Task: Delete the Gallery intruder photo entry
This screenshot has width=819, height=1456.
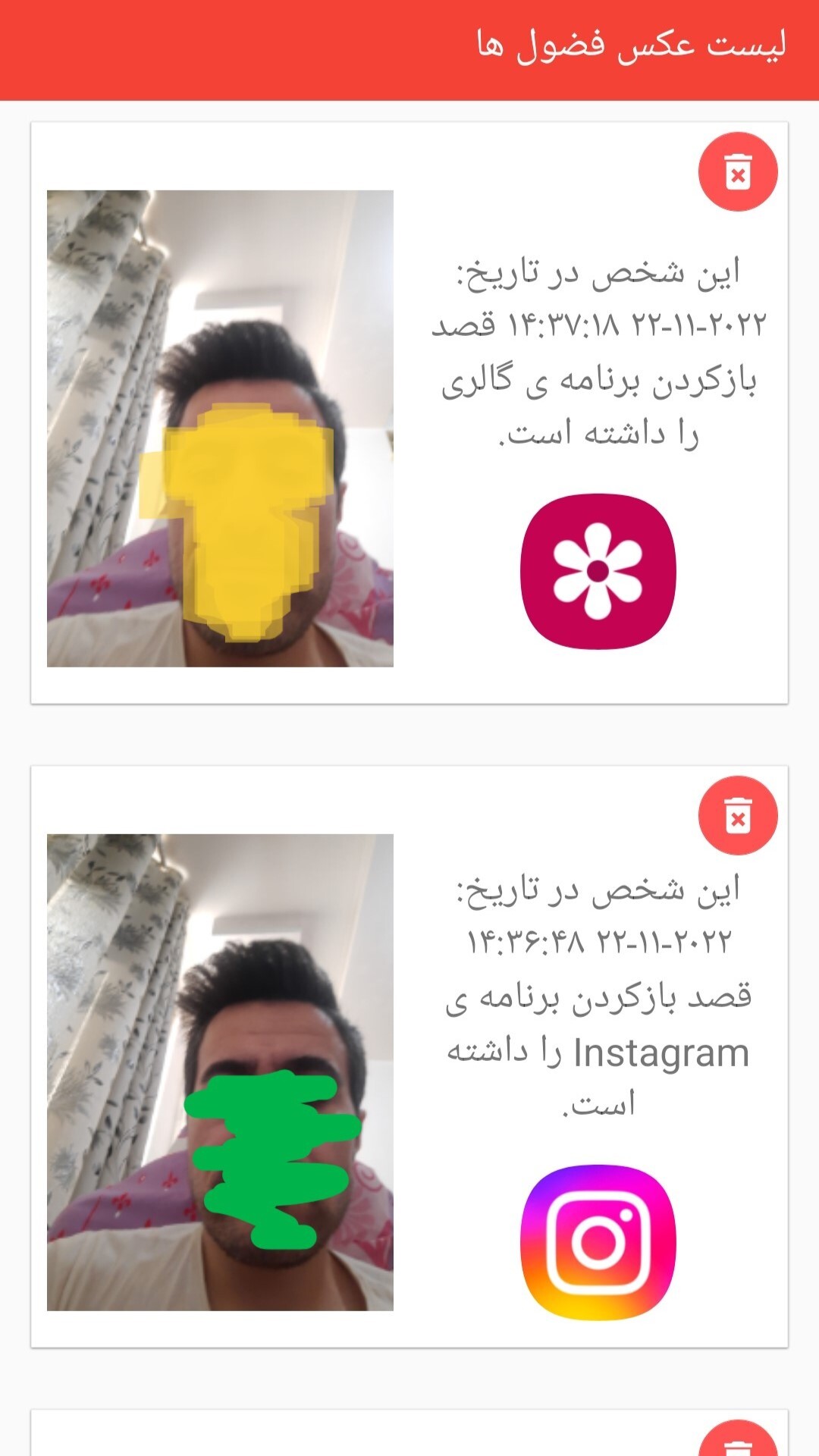Action: click(x=738, y=171)
